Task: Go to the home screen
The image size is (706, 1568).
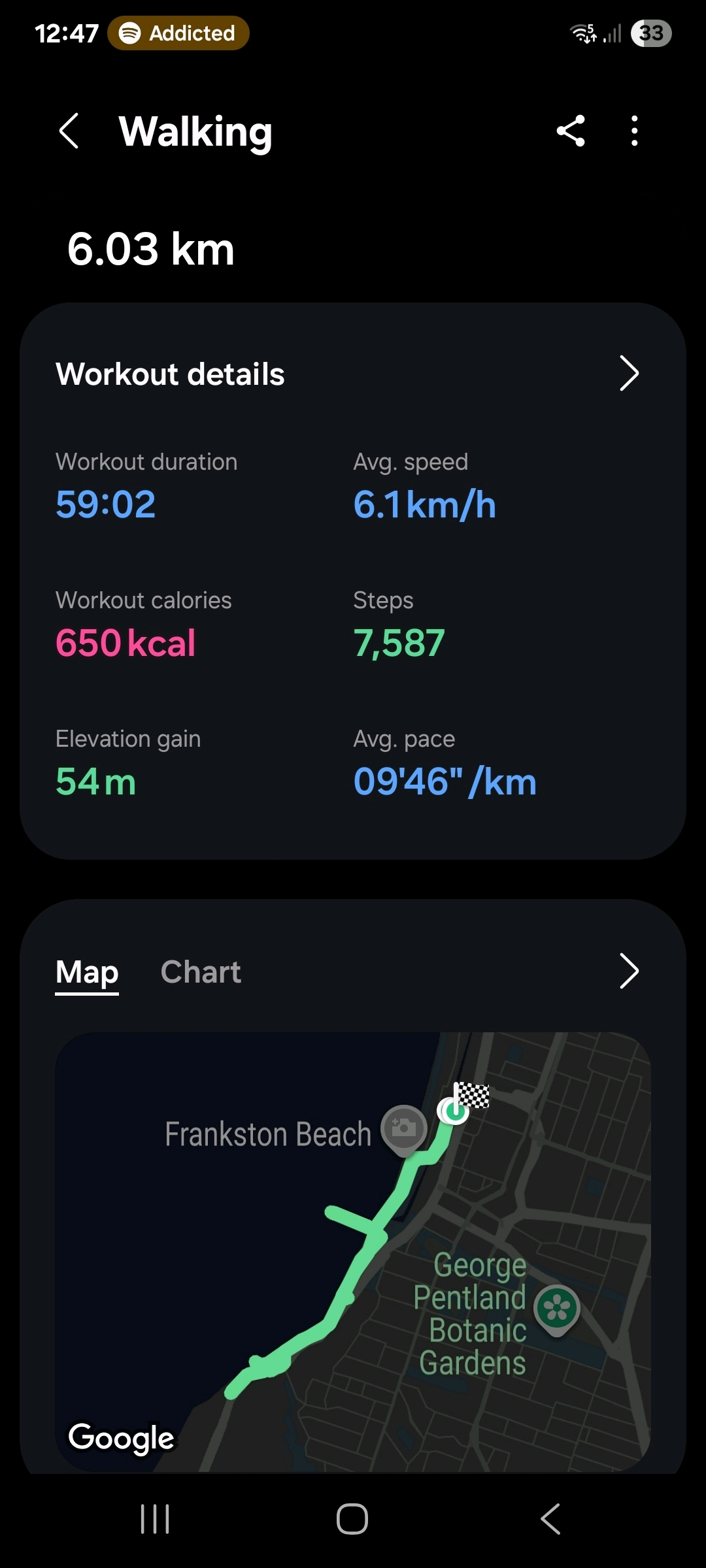Action: [x=352, y=1518]
